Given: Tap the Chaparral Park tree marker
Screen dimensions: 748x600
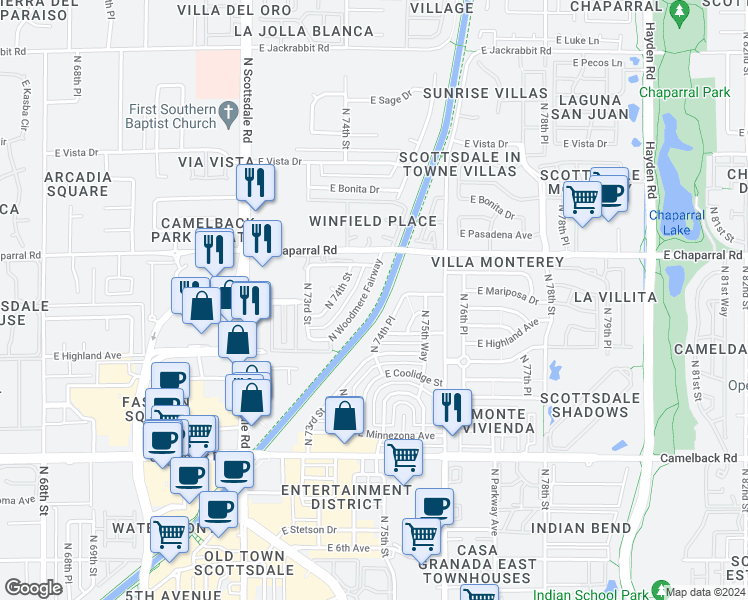Looking at the screenshot, I should [680, 12].
